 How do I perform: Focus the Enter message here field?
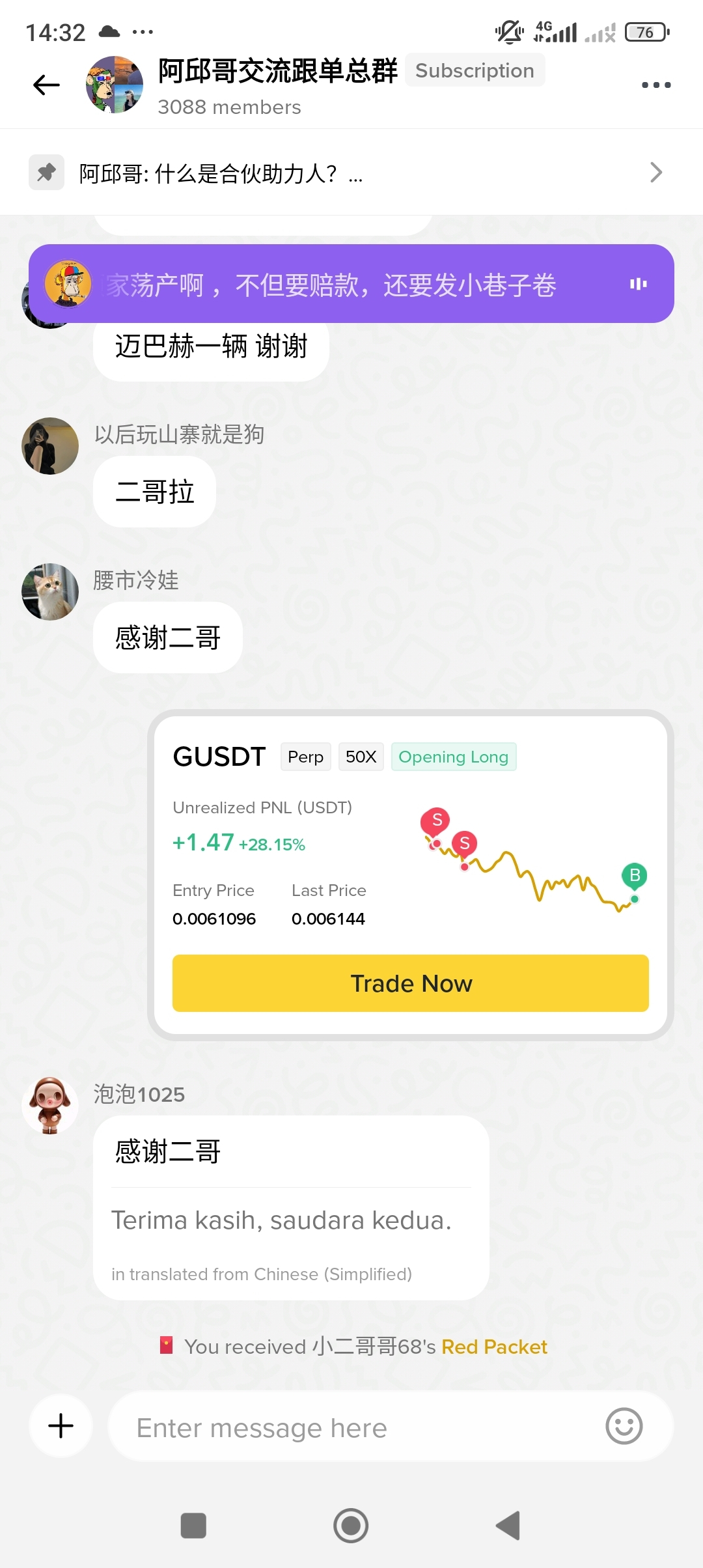[x=365, y=1427]
